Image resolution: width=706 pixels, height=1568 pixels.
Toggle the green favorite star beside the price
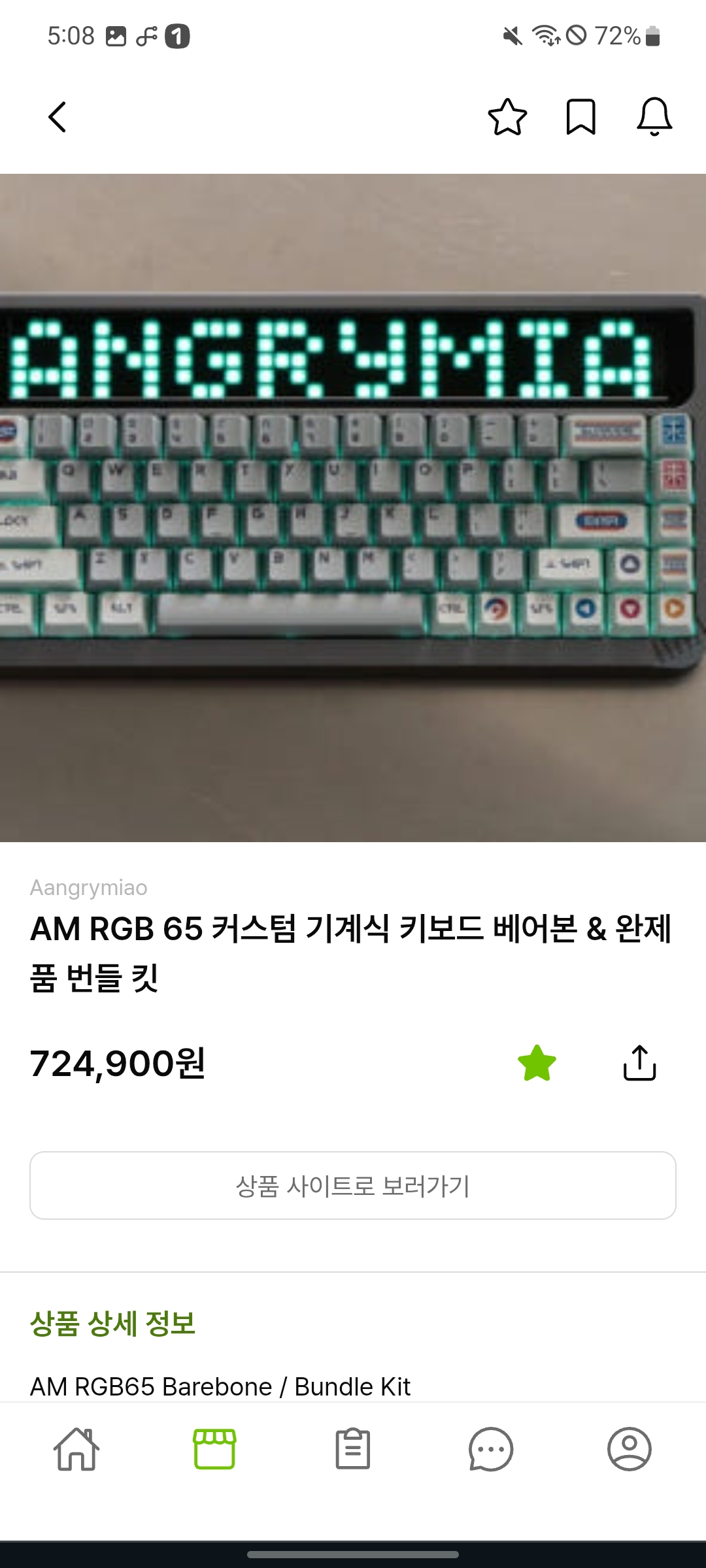coord(537,1063)
